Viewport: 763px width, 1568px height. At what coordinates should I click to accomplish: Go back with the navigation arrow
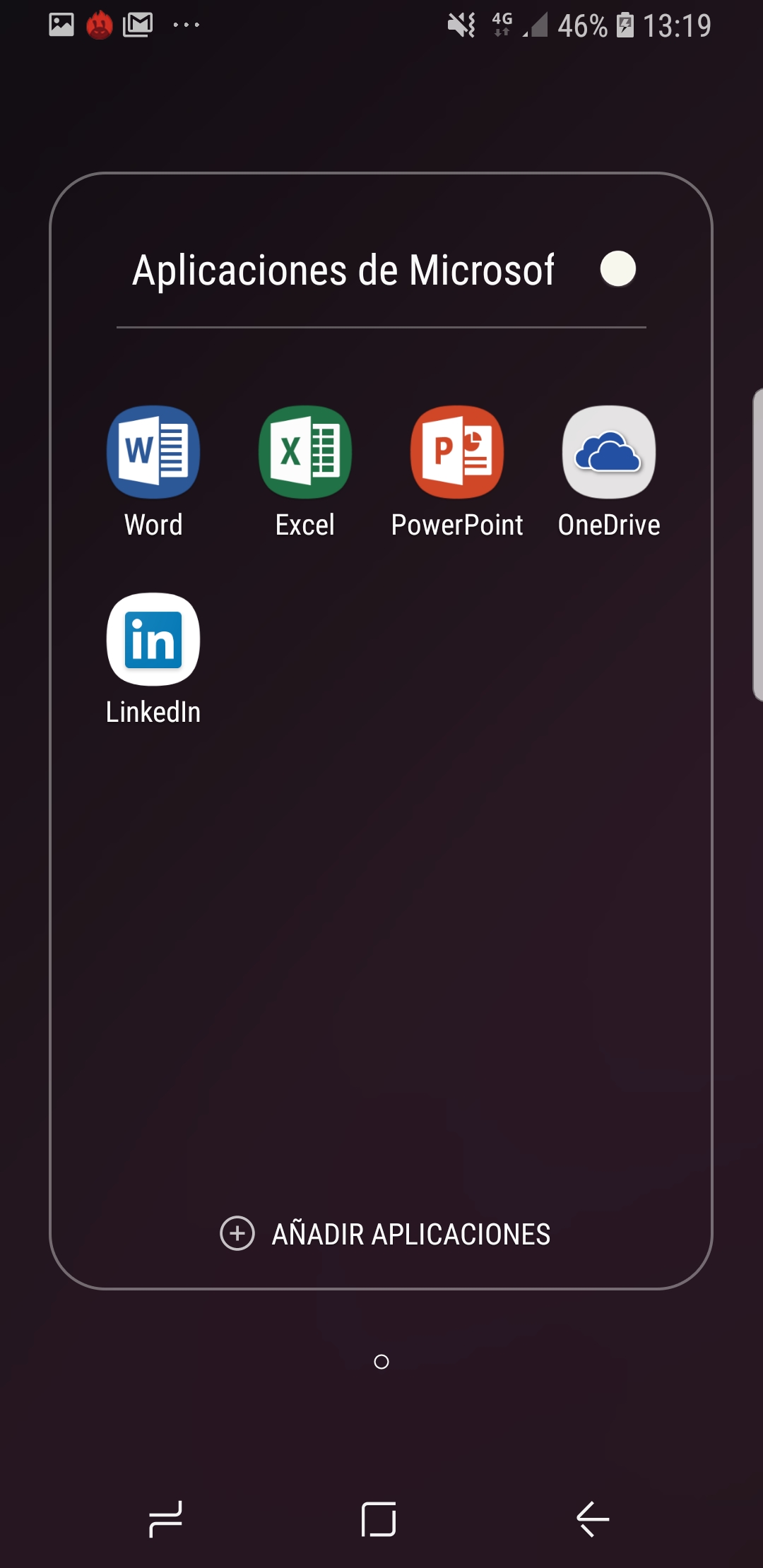click(592, 1519)
